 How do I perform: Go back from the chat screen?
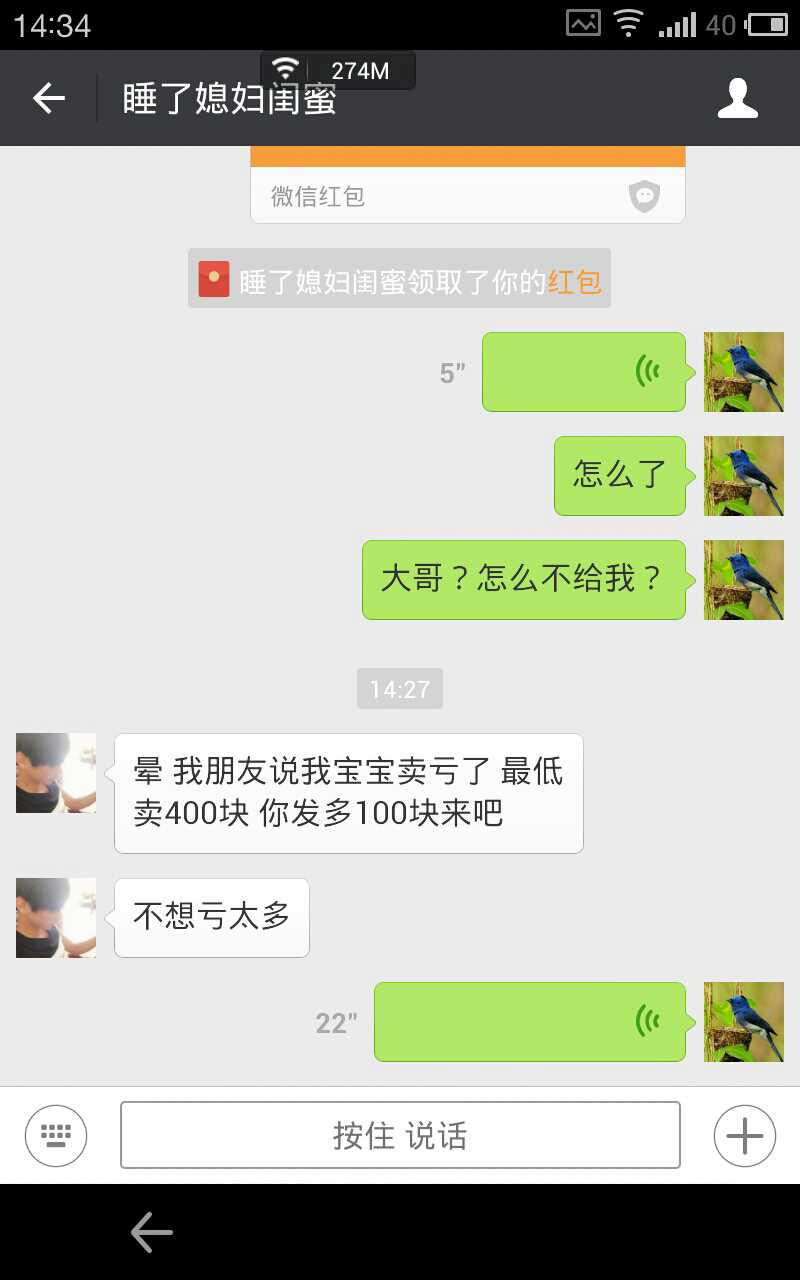coord(49,98)
